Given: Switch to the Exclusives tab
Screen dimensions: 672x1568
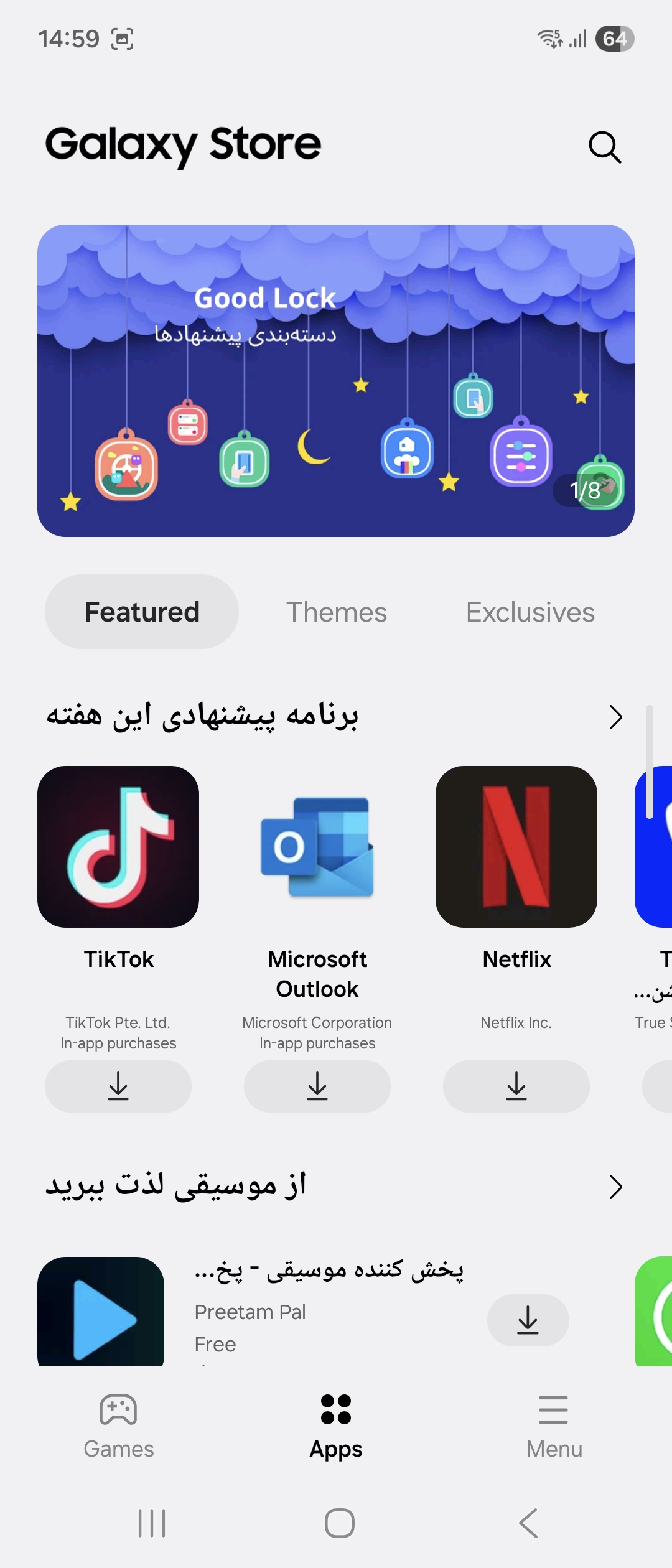Looking at the screenshot, I should click(x=530, y=612).
